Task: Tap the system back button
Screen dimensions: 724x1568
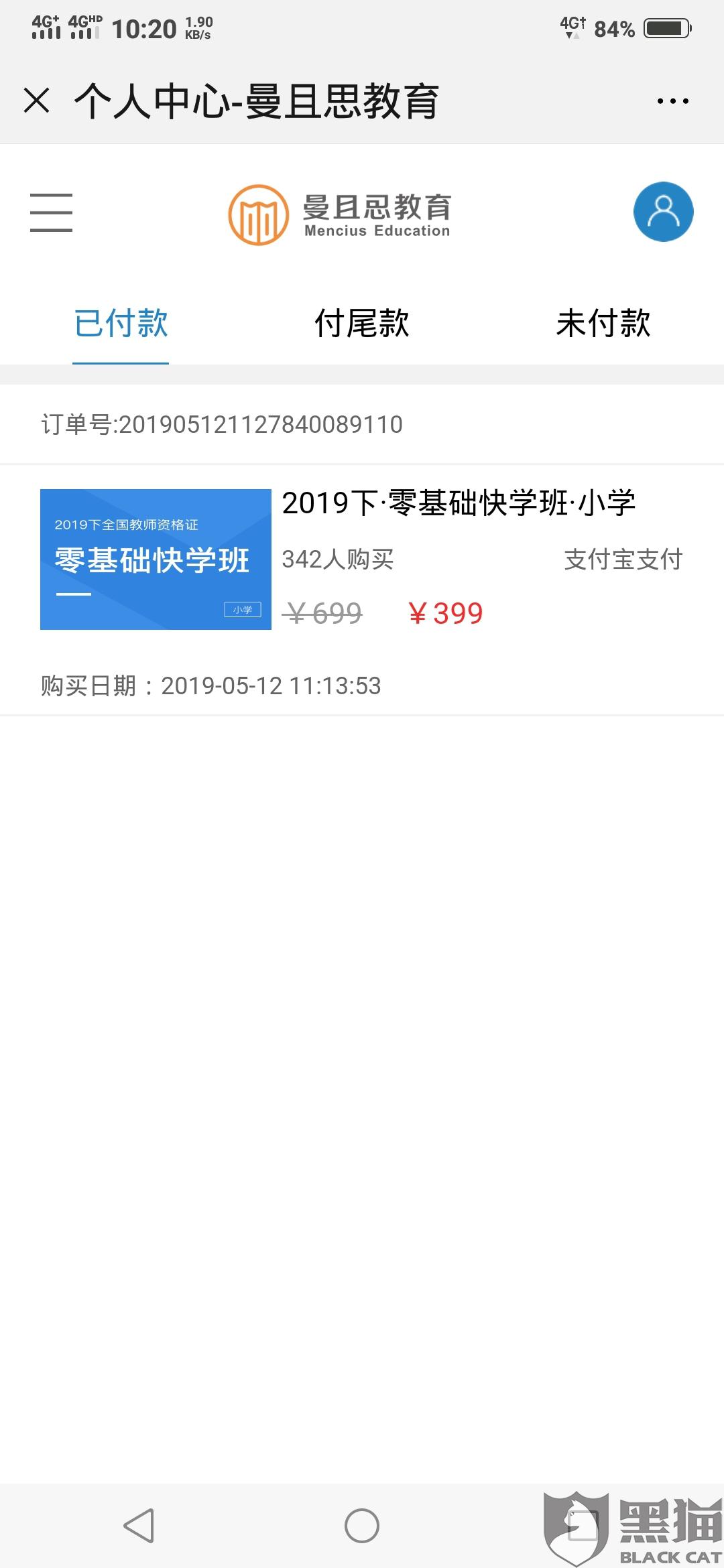Action: click(139, 1526)
